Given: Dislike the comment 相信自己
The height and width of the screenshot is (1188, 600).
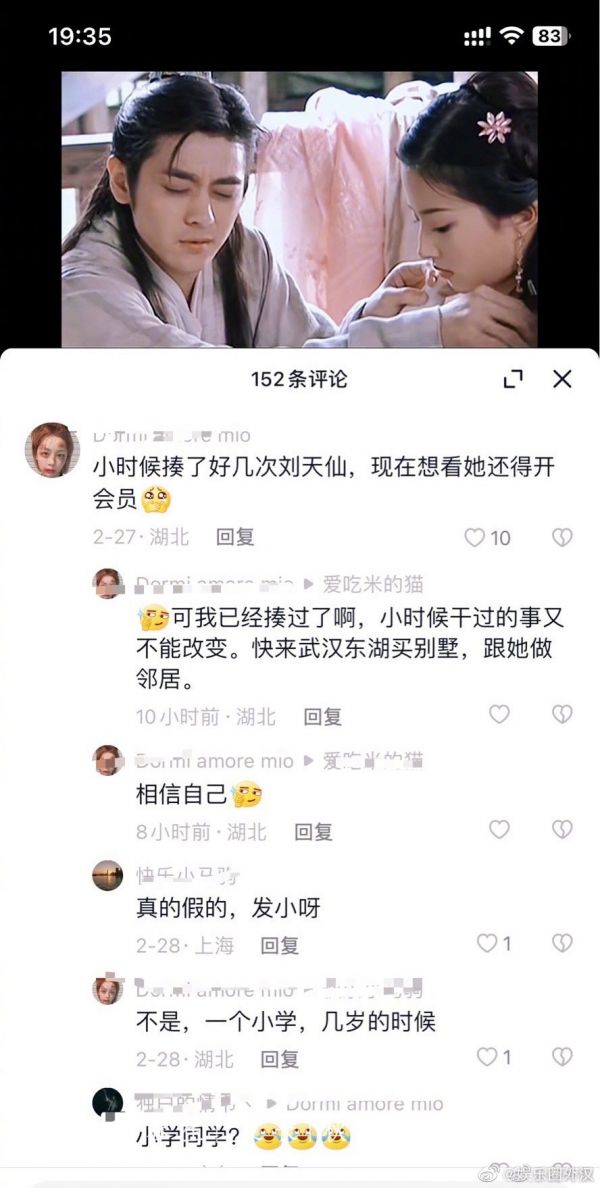Looking at the screenshot, I should [x=563, y=829].
